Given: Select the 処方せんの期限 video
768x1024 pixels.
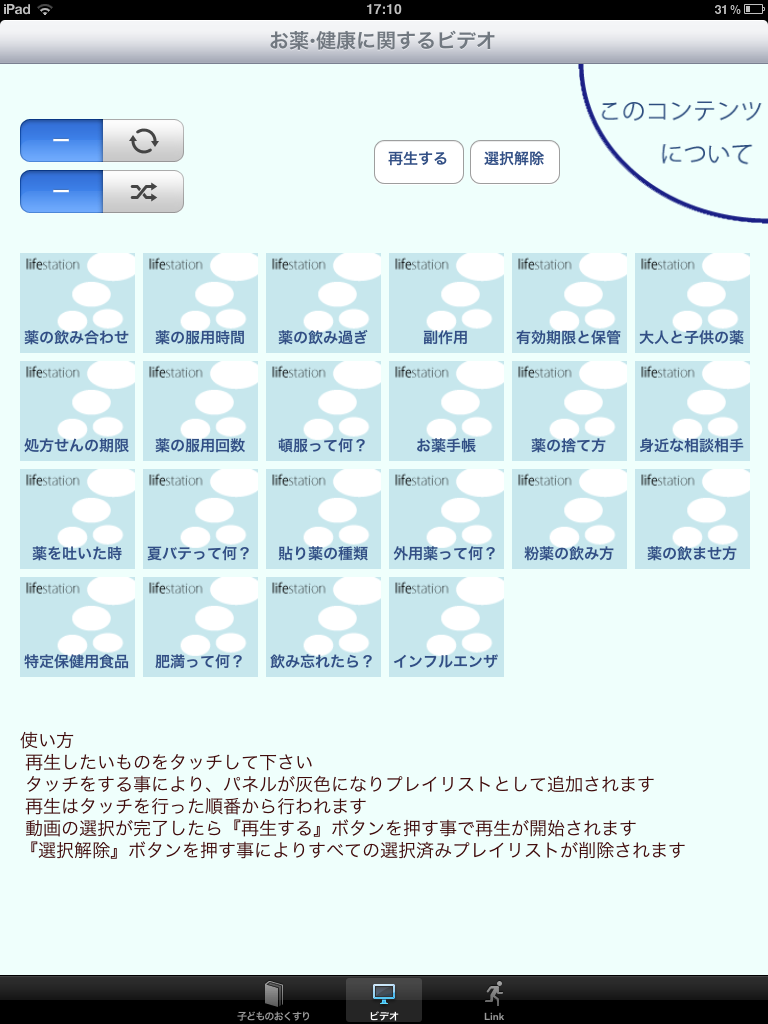Looking at the screenshot, I should [77, 411].
